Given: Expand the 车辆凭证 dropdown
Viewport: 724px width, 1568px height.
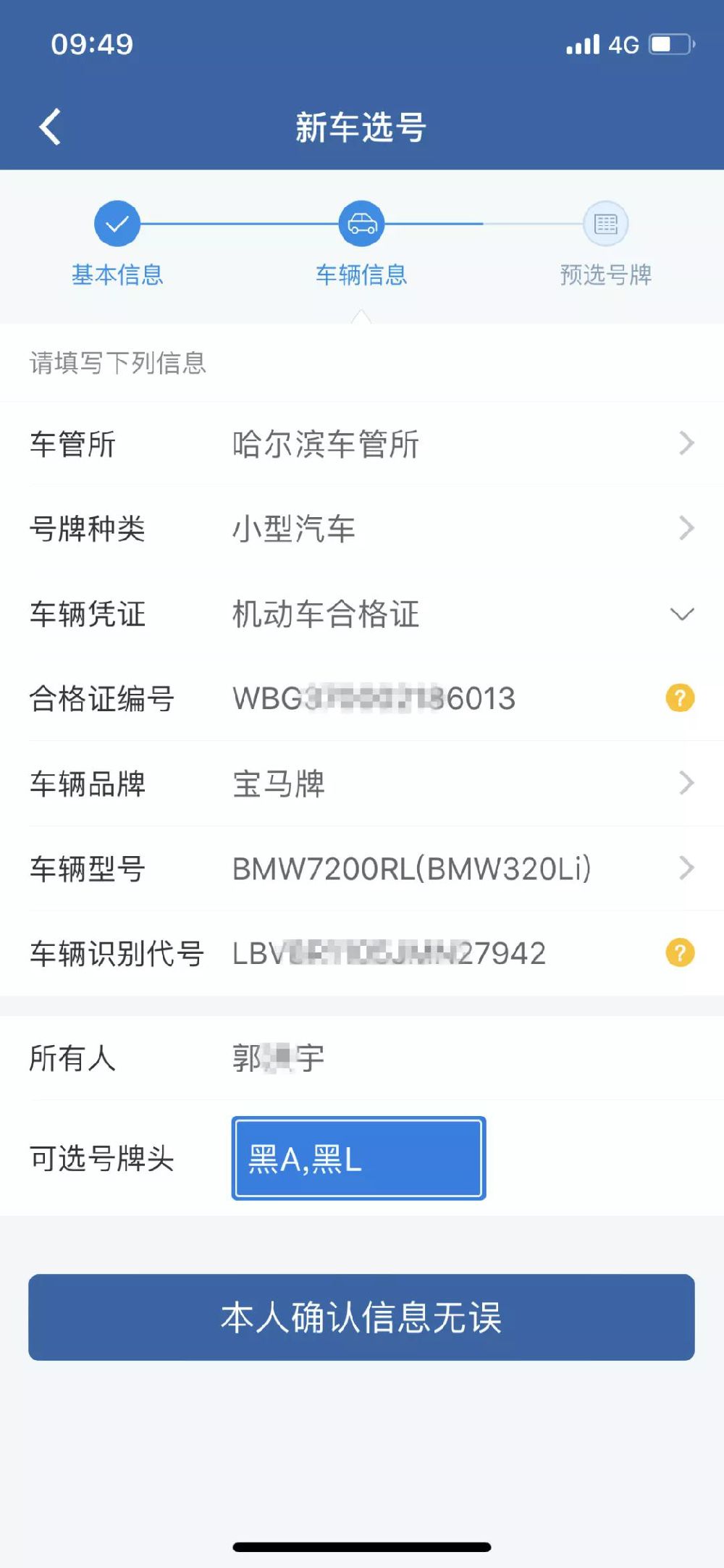Looking at the screenshot, I should pos(681,614).
